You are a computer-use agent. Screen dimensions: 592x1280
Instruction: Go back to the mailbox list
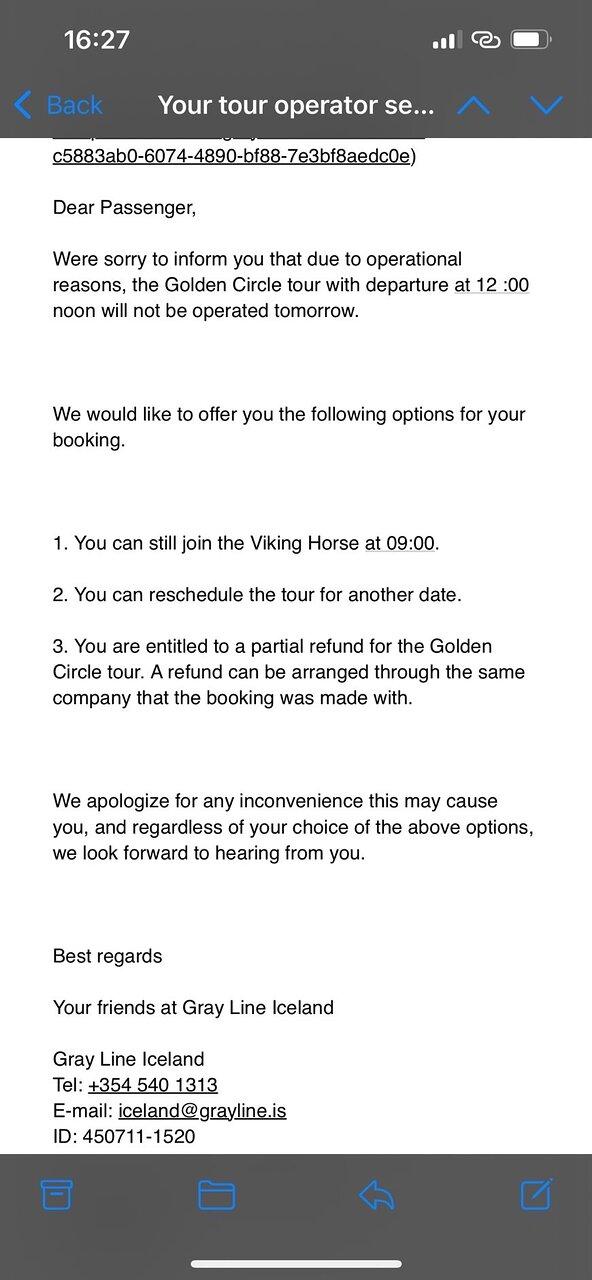[x=58, y=104]
